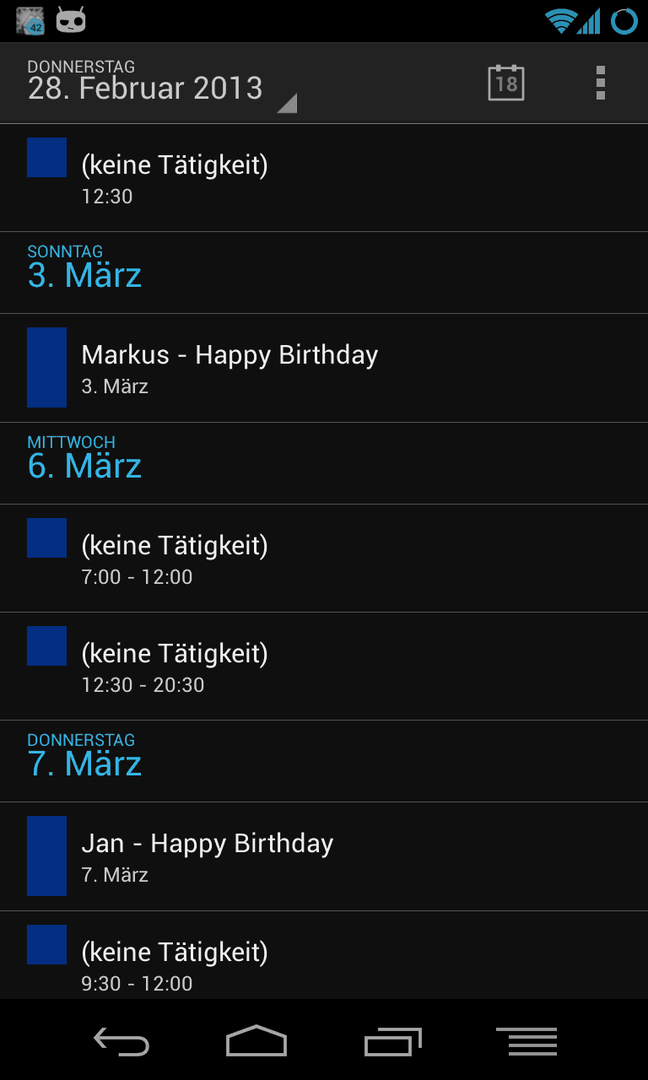Go back using the system back button
Screen dimensions: 648x1080
click(x=121, y=1040)
